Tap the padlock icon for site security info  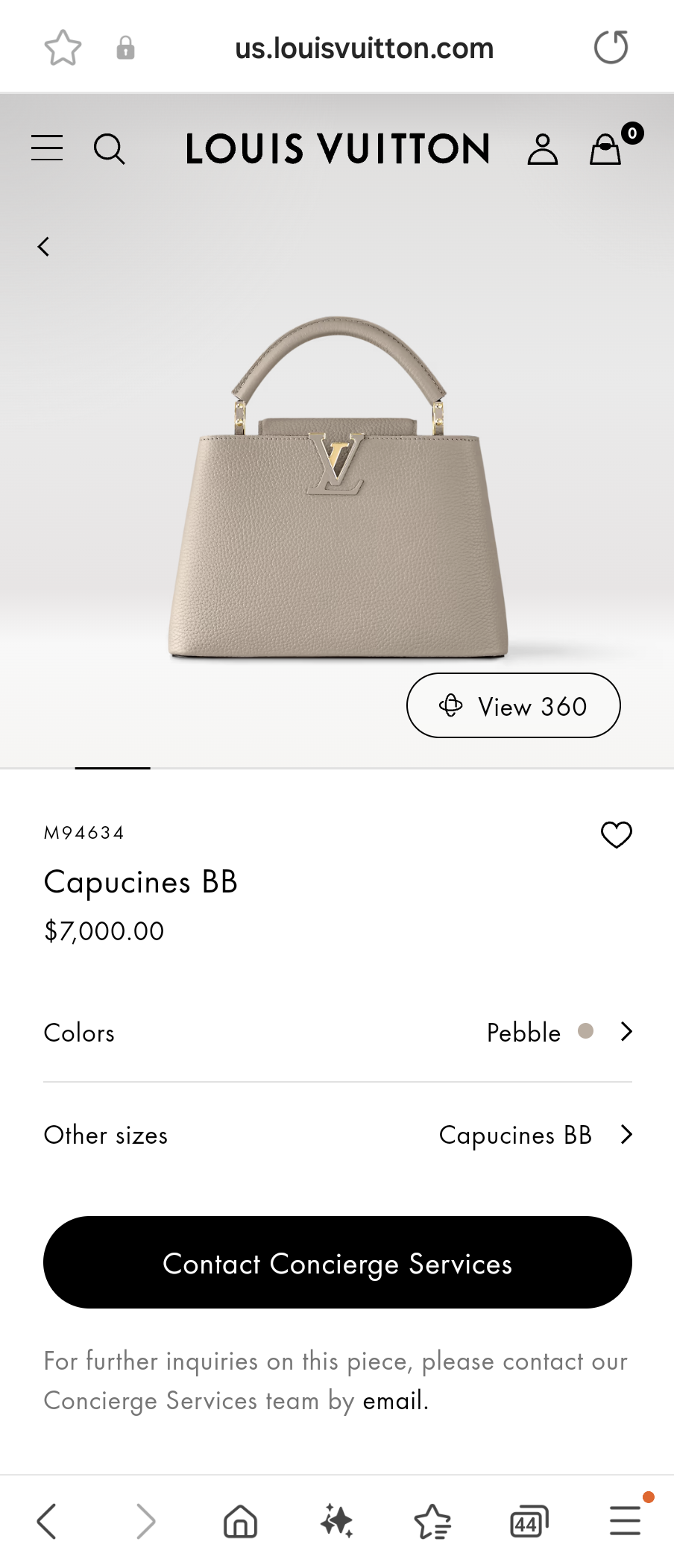point(125,47)
